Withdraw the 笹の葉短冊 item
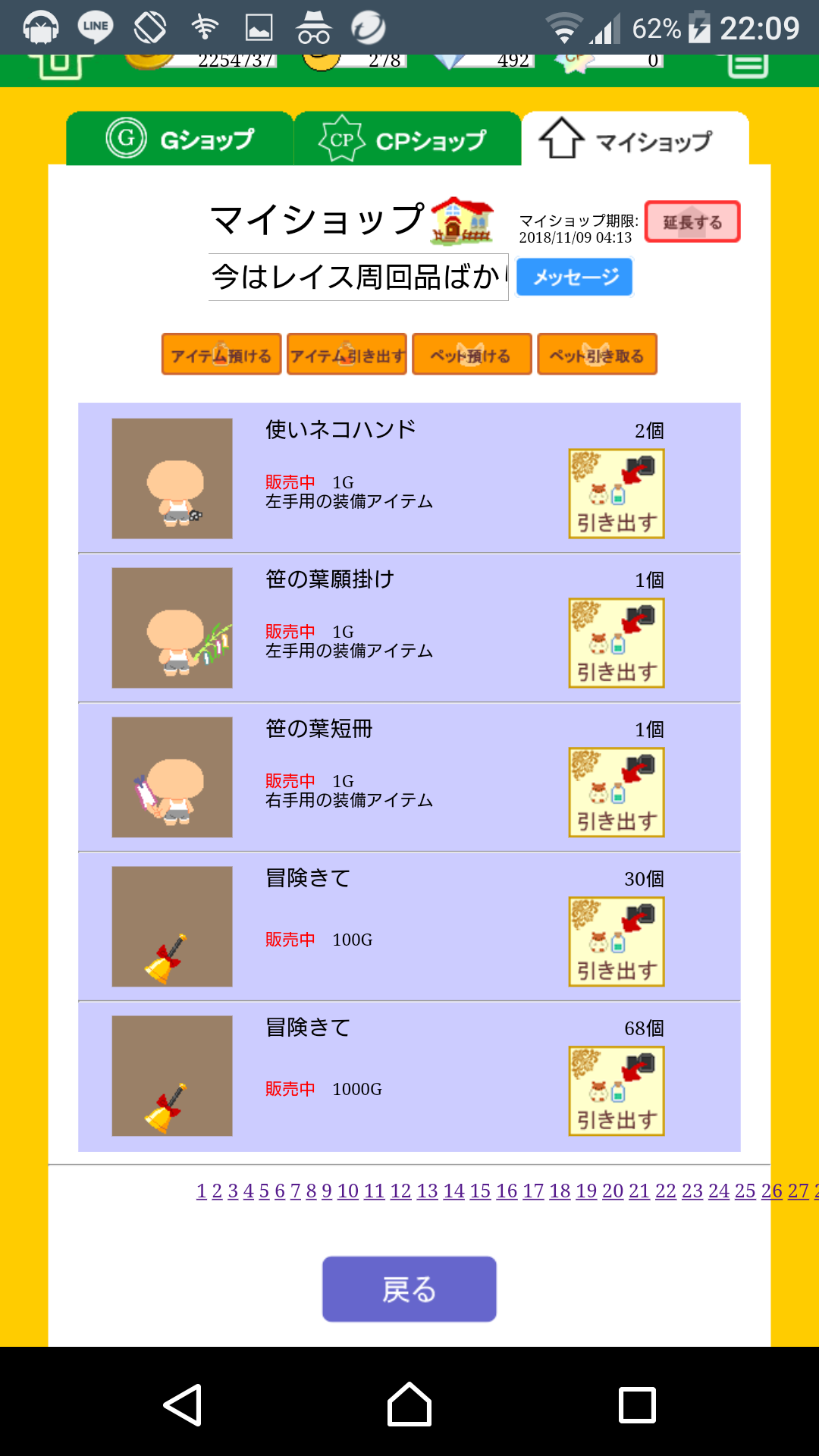This screenshot has height=1456, width=819. 617,793
